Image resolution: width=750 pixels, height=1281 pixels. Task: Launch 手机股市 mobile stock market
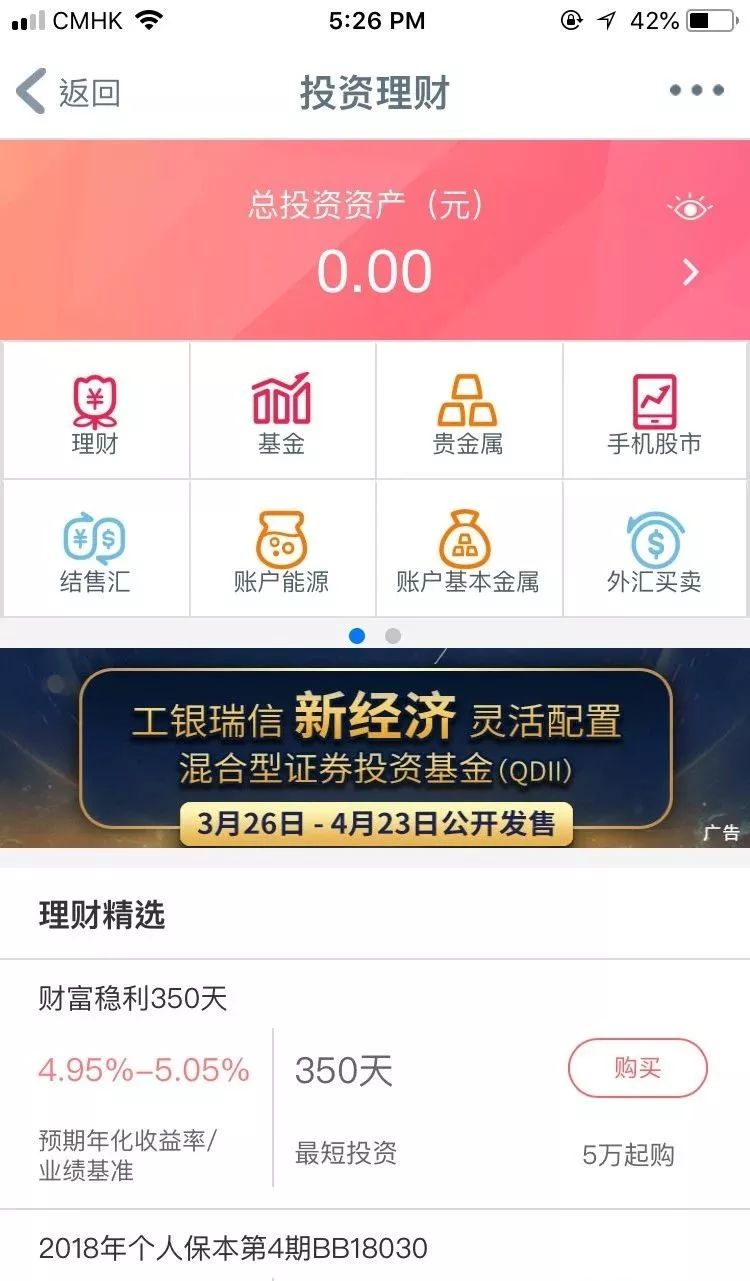[x=655, y=410]
